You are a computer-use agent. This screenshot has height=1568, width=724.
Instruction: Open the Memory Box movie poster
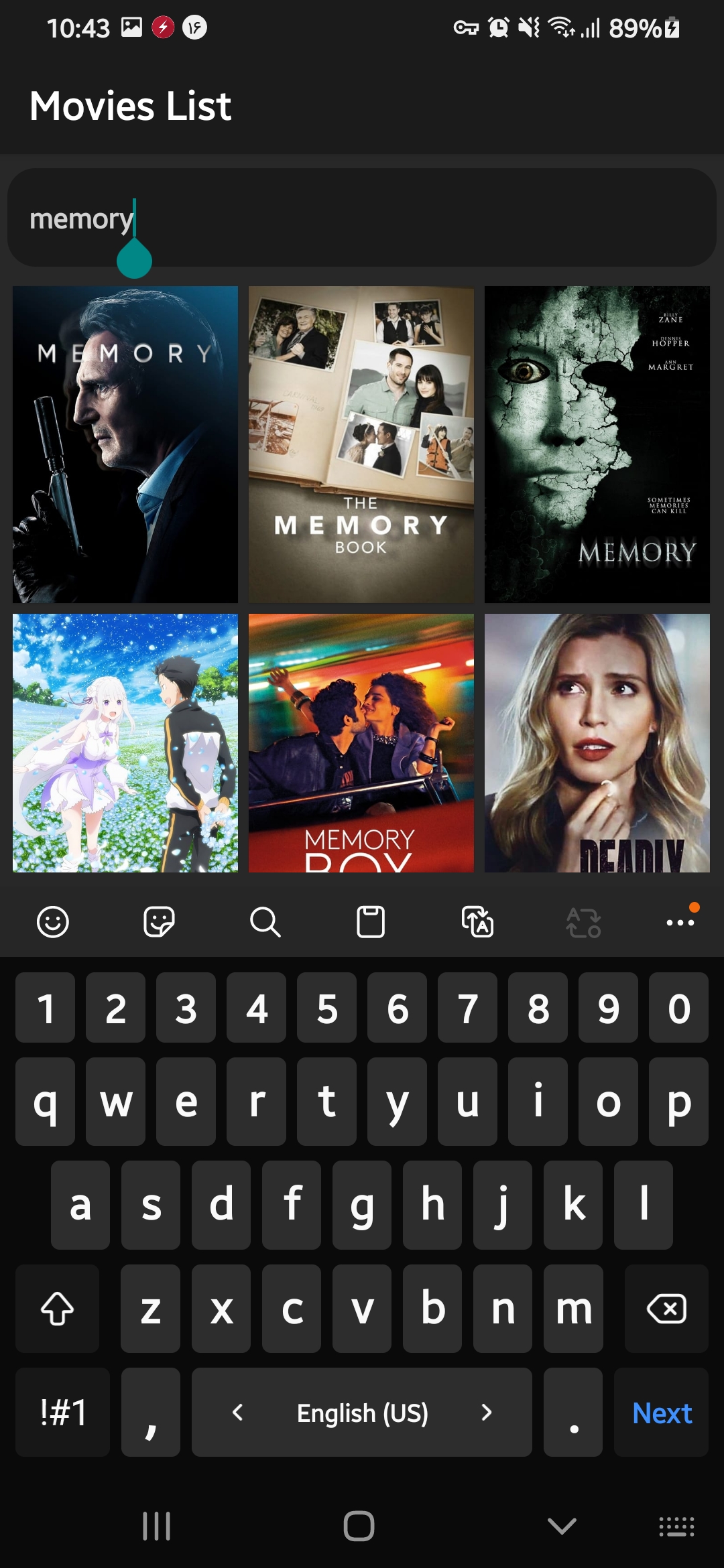pos(361,742)
